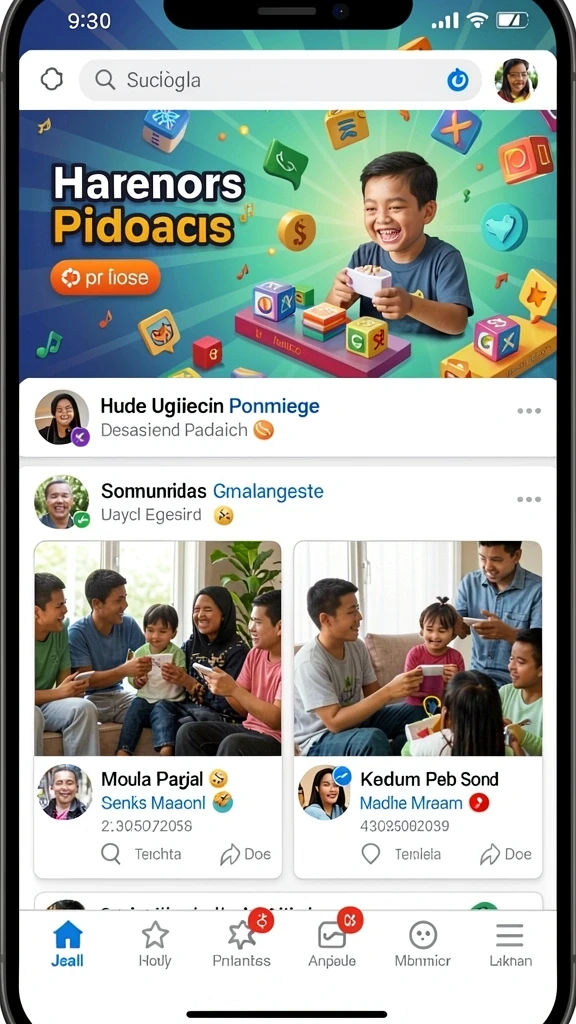Image resolution: width=576 pixels, height=1024 pixels.
Task: Tap the badge icon left of search
Action: point(52,80)
